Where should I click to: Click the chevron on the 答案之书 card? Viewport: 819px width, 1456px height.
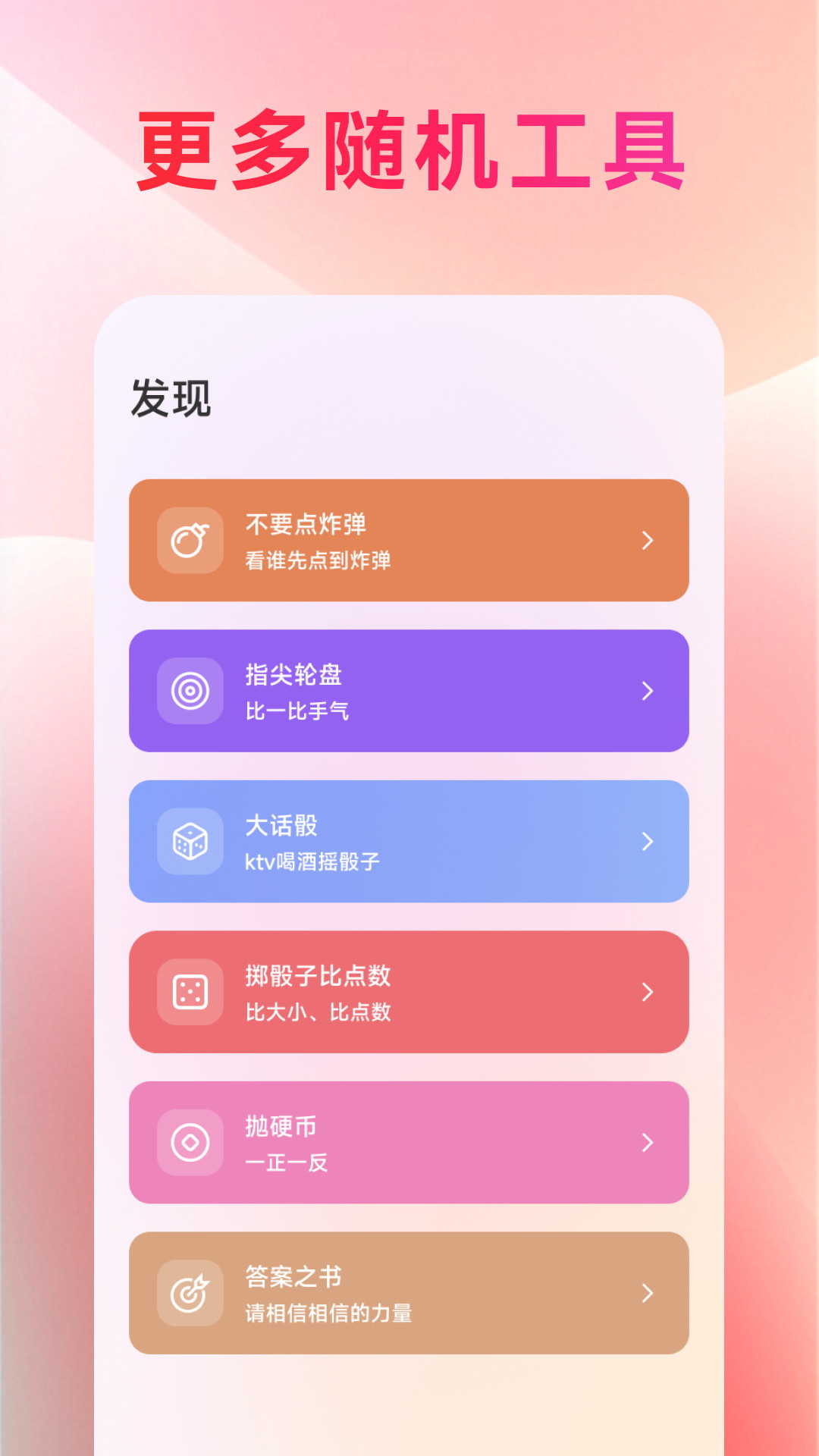(x=648, y=1292)
